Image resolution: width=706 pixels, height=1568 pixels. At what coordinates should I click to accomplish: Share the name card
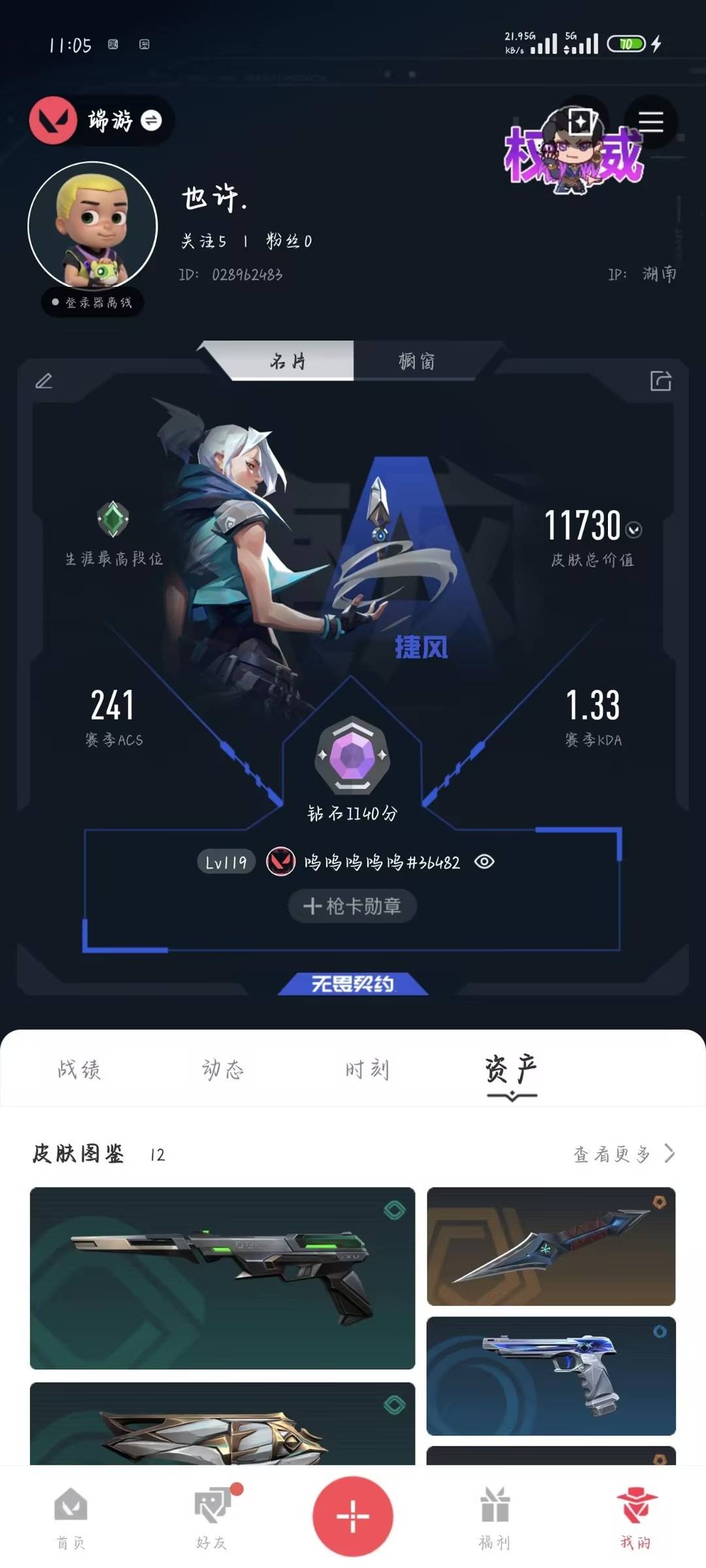pyautogui.click(x=661, y=381)
